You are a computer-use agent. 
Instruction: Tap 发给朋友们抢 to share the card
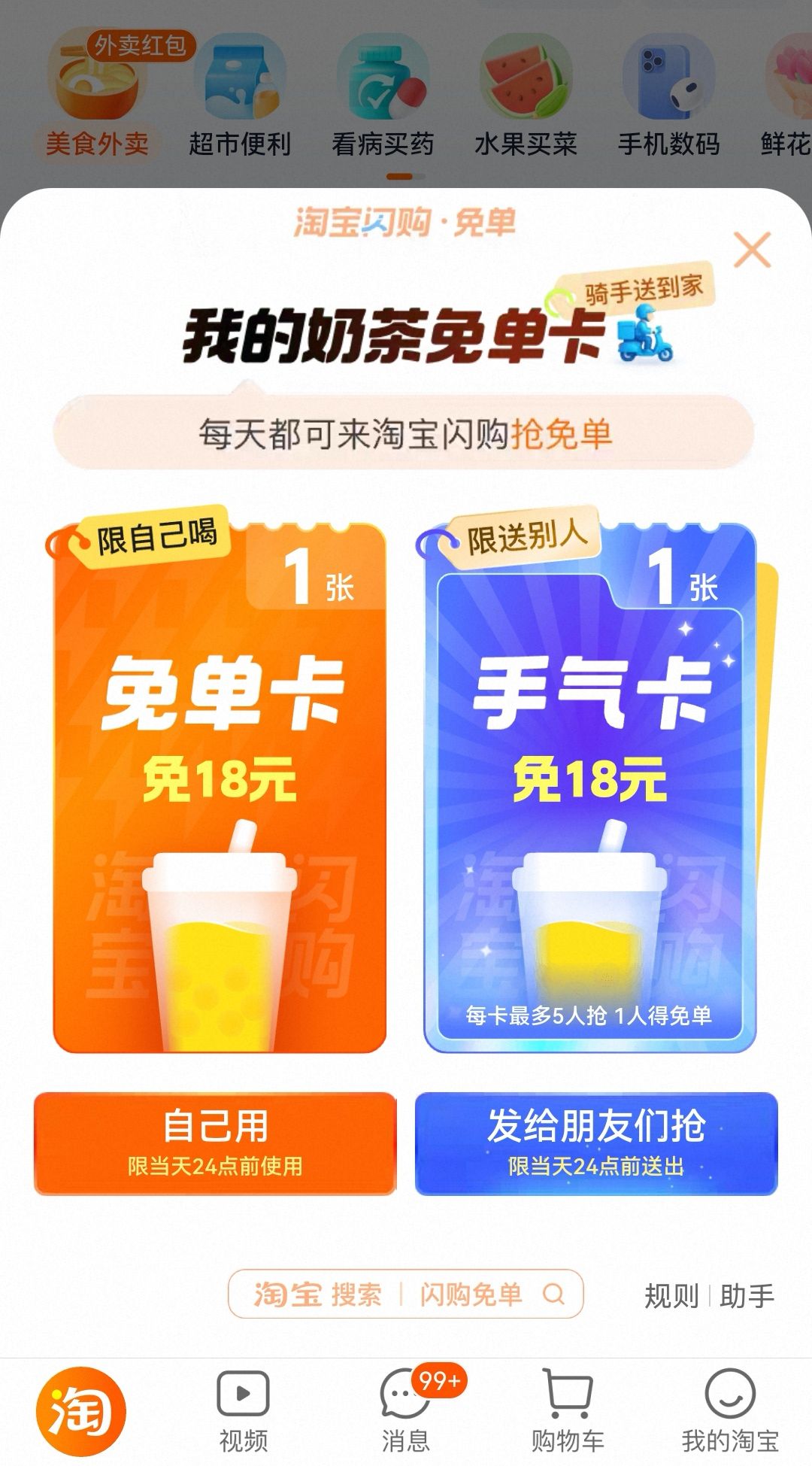pyautogui.click(x=596, y=1143)
